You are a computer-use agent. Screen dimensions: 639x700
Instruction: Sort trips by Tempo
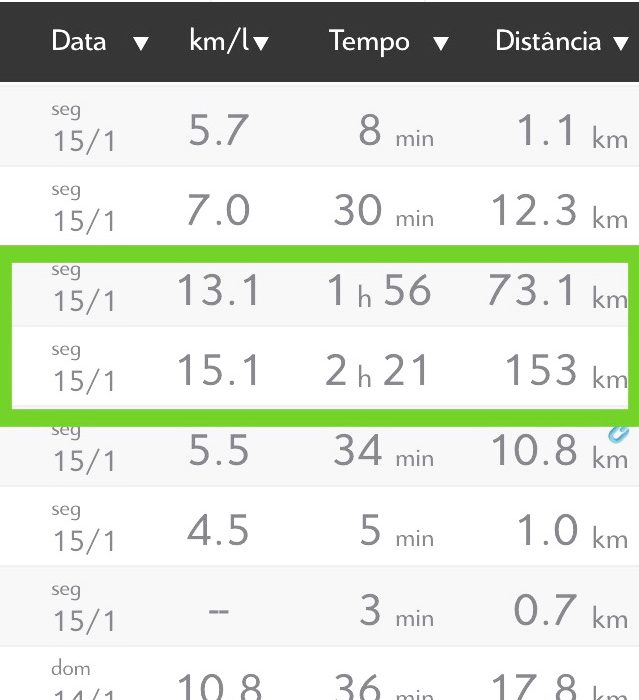pos(388,42)
